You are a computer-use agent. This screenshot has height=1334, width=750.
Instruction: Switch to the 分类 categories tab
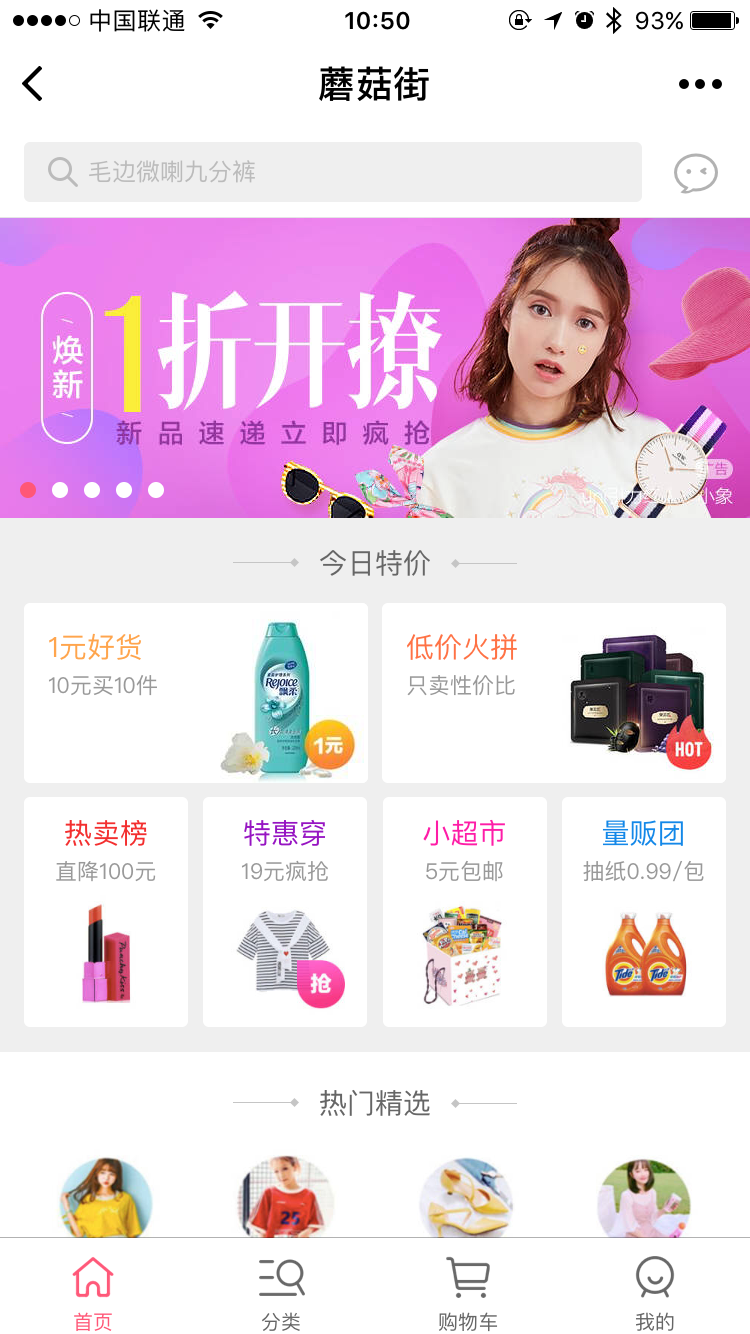point(281,1294)
